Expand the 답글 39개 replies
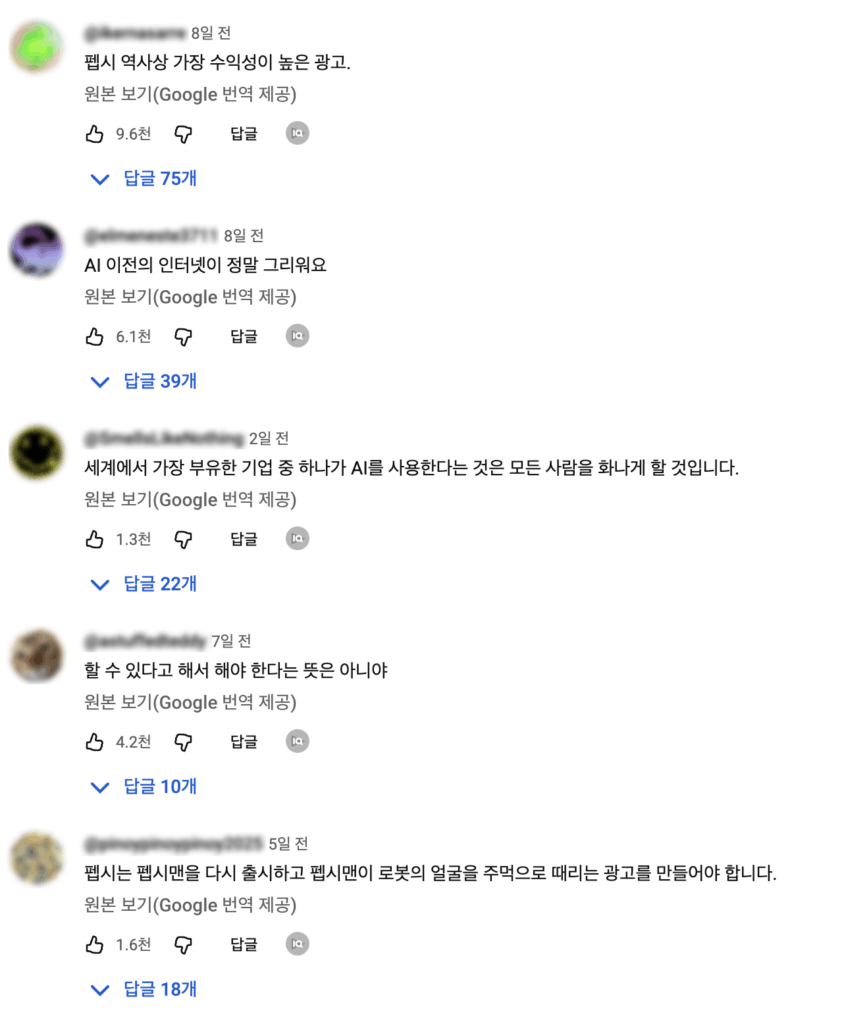This screenshot has height=1024, width=844. pos(144,381)
